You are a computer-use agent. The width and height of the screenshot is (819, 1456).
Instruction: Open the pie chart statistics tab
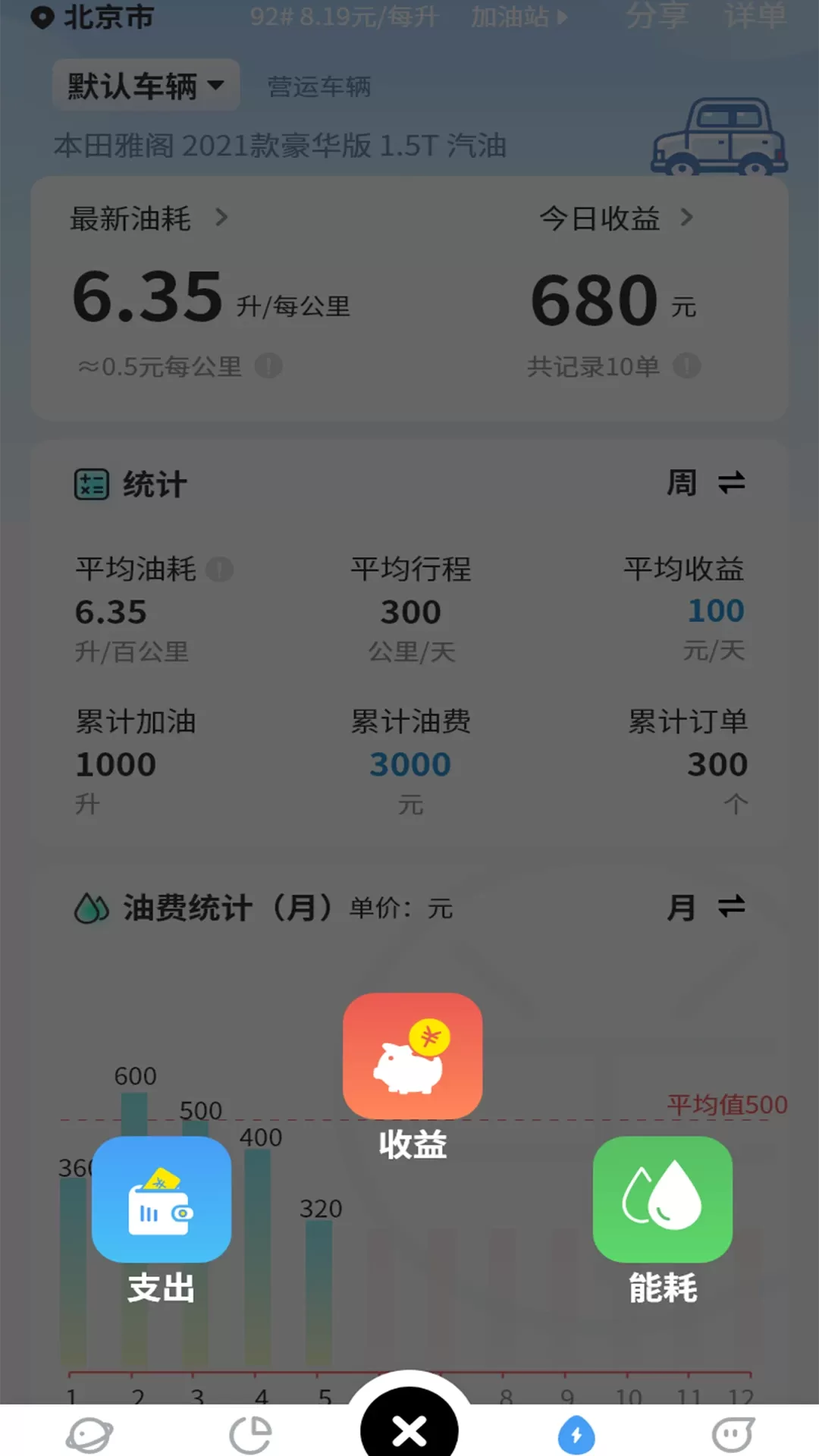tap(250, 1435)
